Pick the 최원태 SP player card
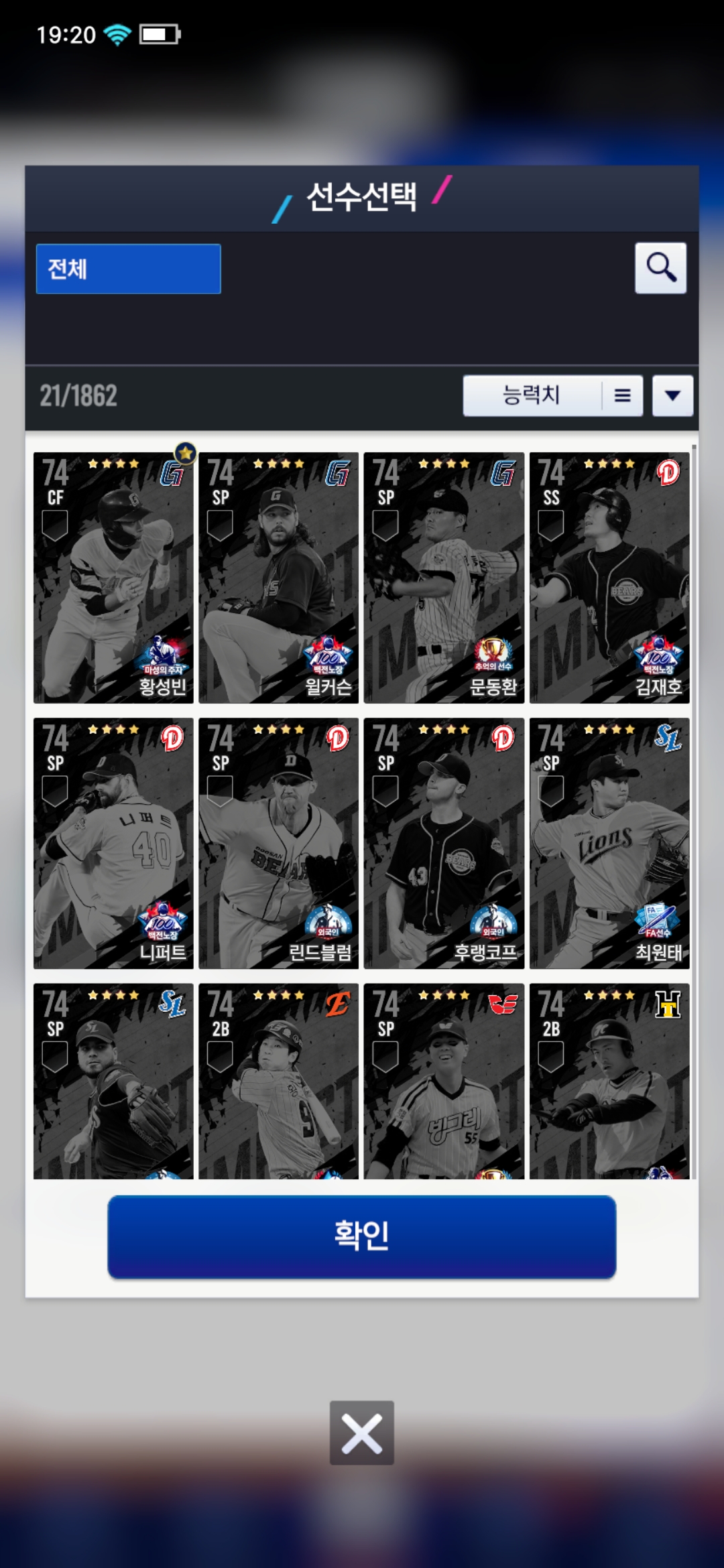This screenshot has width=724, height=1568. click(609, 843)
